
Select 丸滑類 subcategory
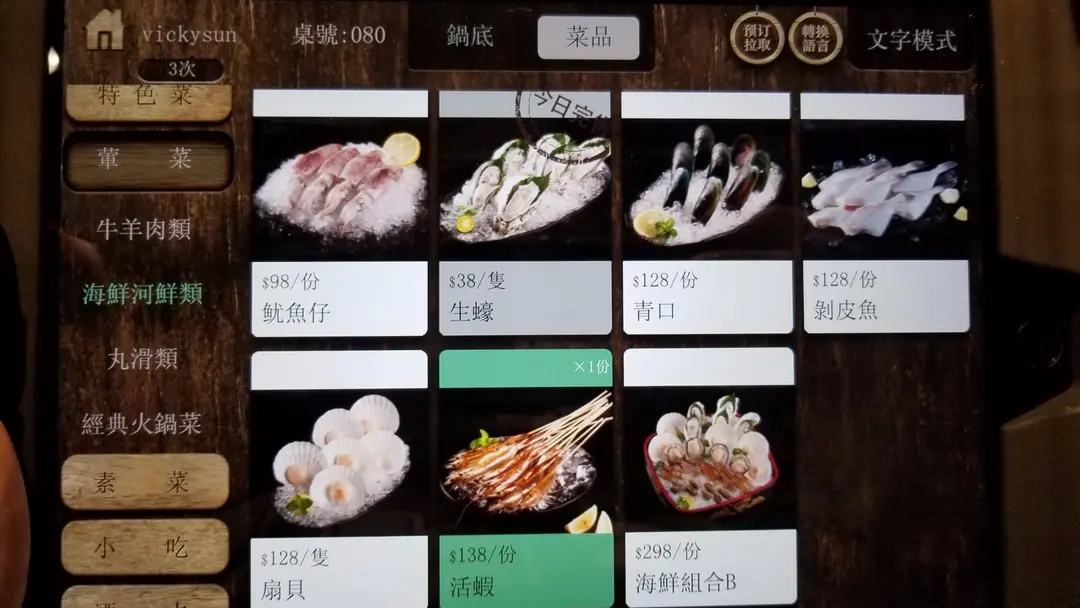[x=143, y=358]
